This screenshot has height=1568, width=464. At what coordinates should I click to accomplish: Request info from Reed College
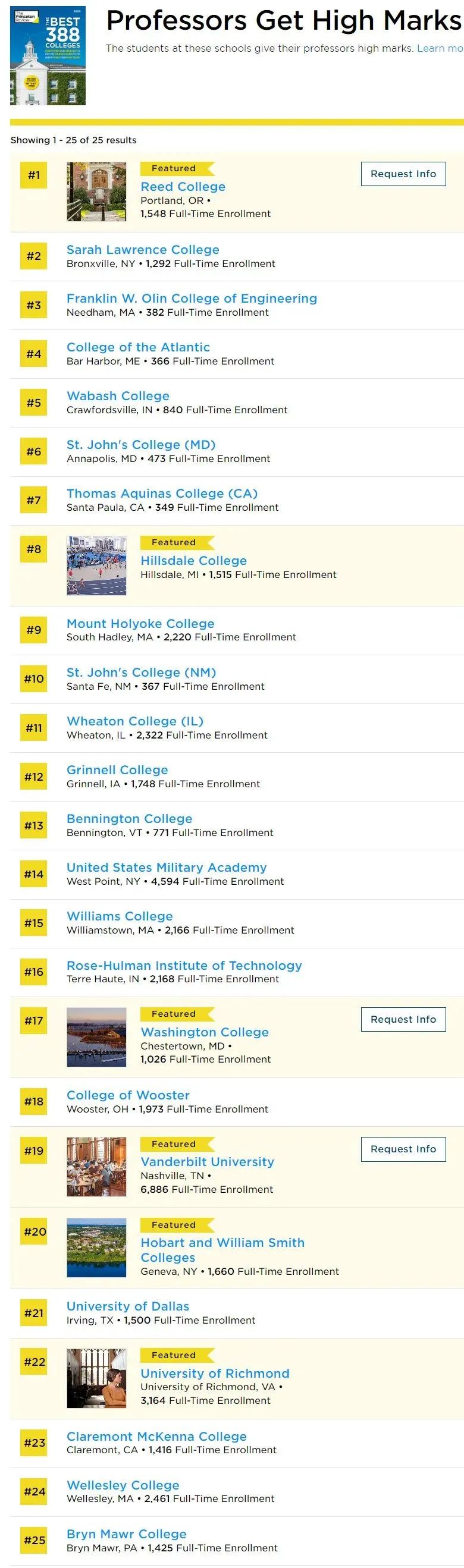tap(403, 174)
